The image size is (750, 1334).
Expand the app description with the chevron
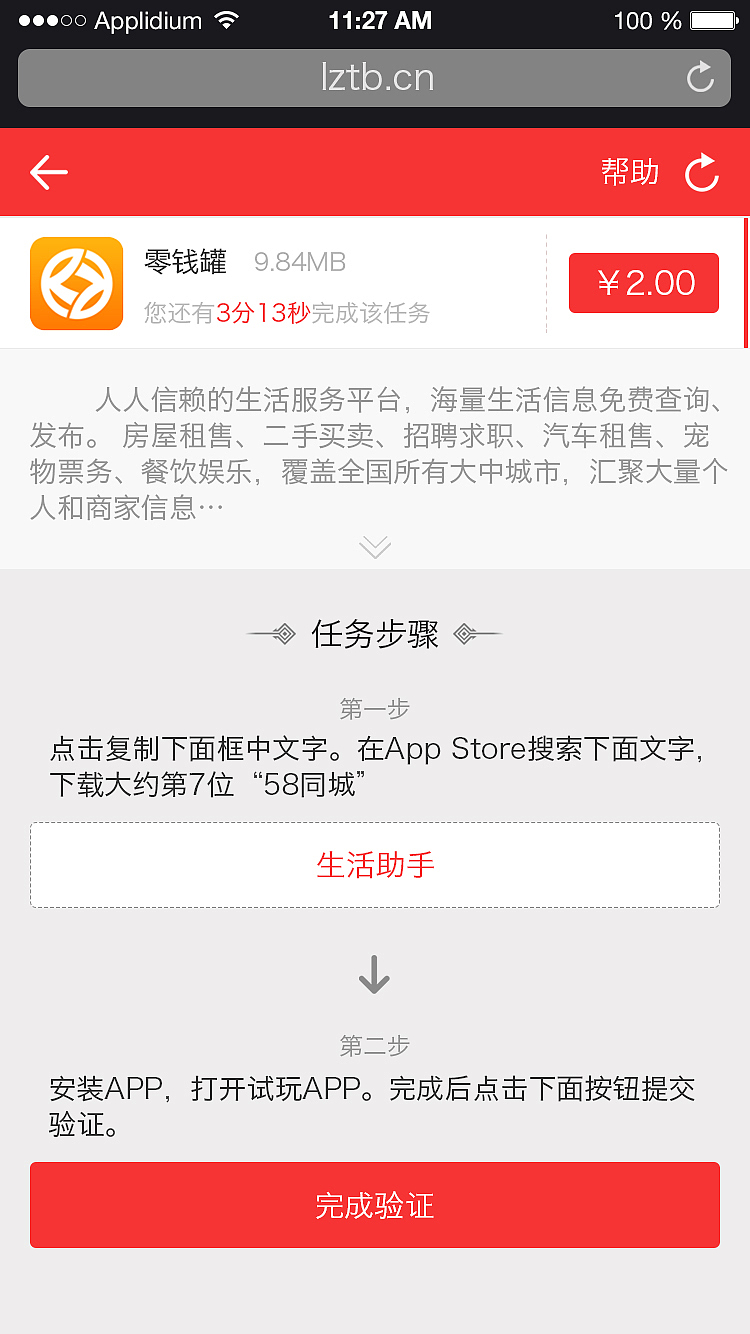(x=375, y=546)
